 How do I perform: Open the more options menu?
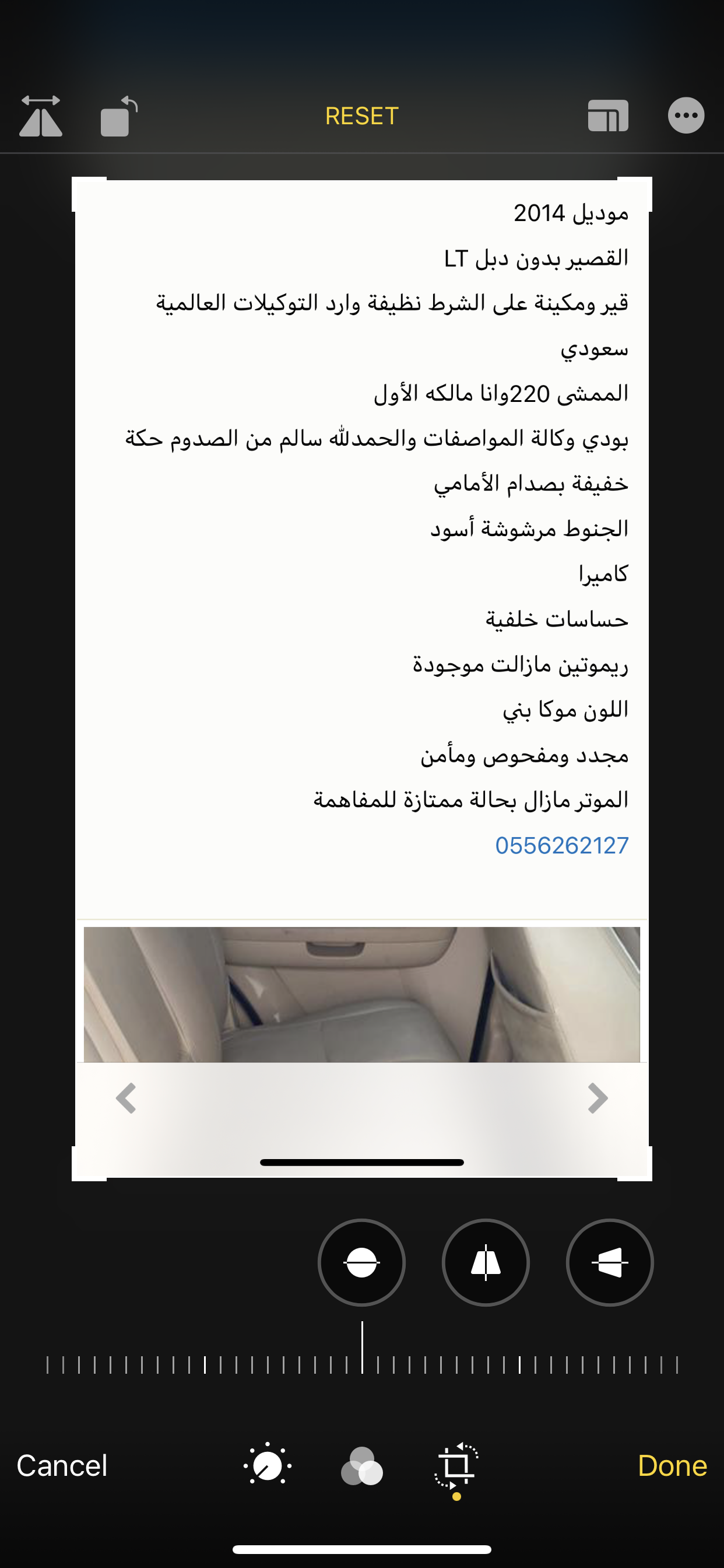coord(686,116)
